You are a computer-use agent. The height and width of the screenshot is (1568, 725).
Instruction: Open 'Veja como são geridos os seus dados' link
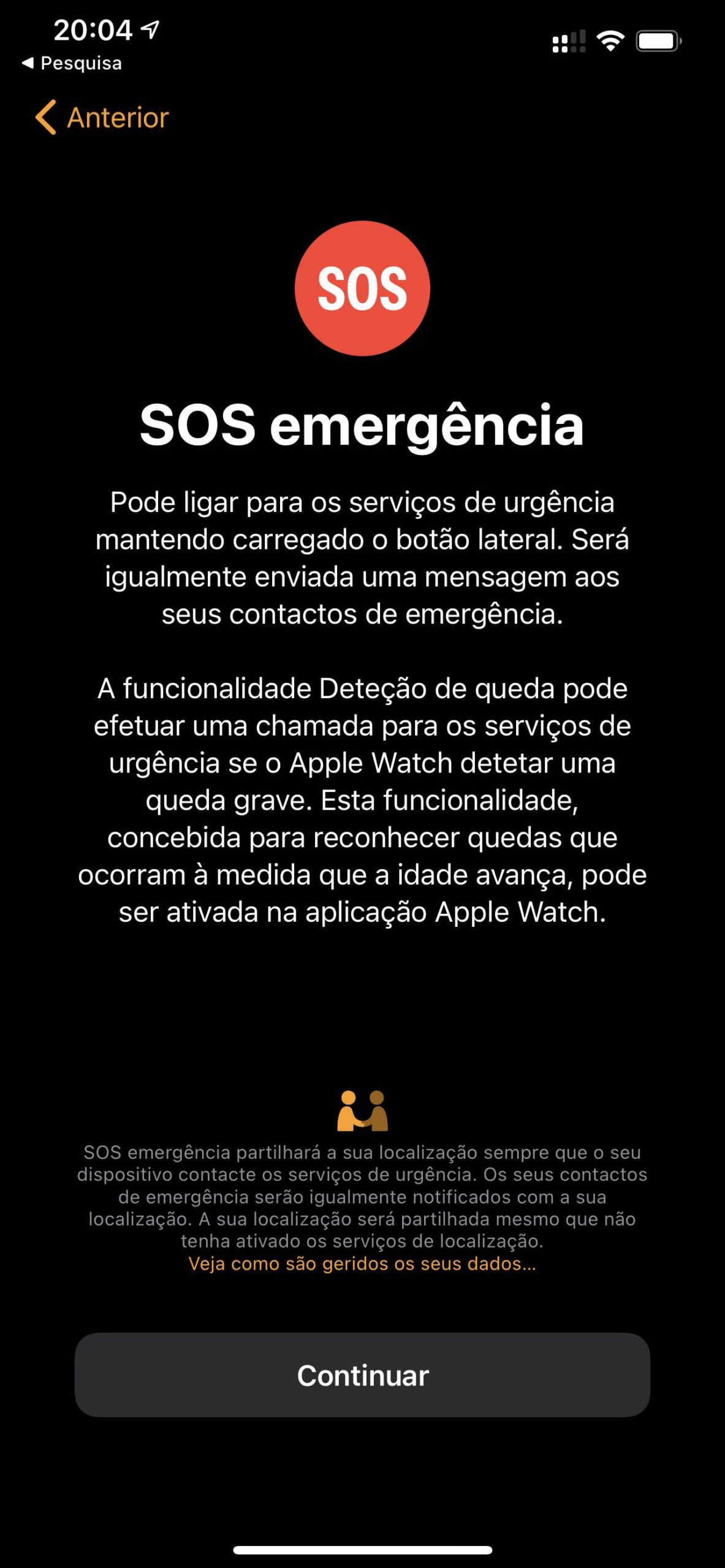pos(362,1264)
